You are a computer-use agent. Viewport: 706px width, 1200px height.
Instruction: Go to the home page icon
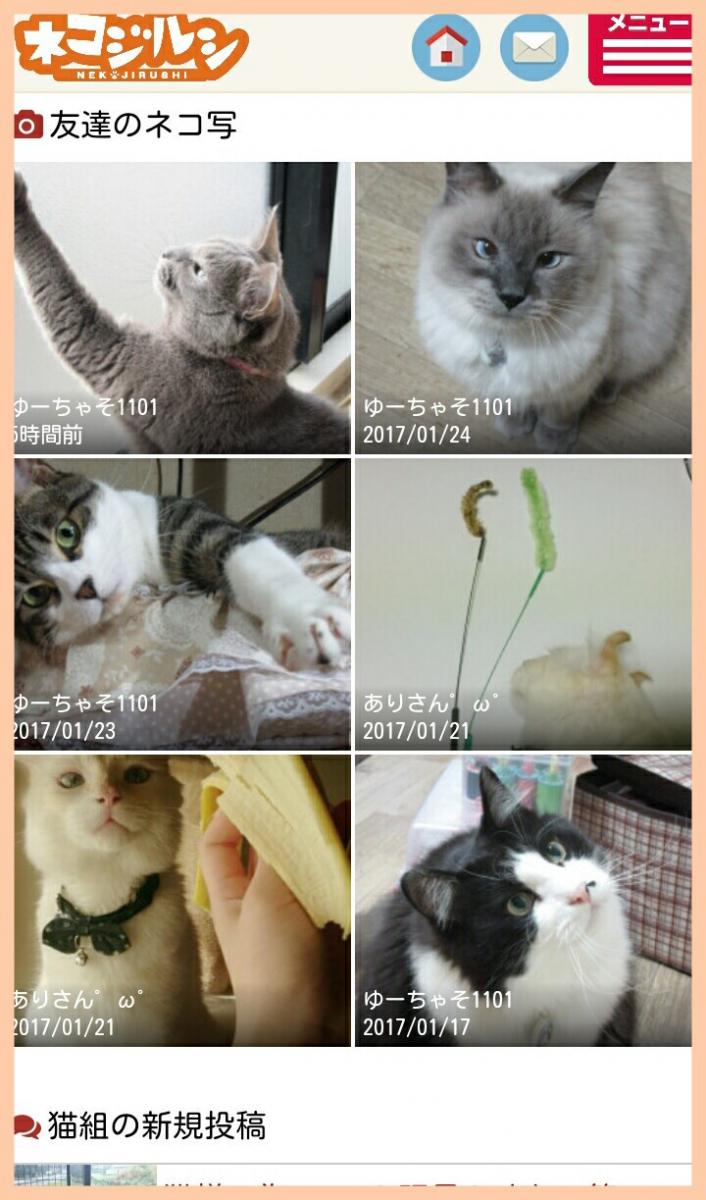click(446, 47)
